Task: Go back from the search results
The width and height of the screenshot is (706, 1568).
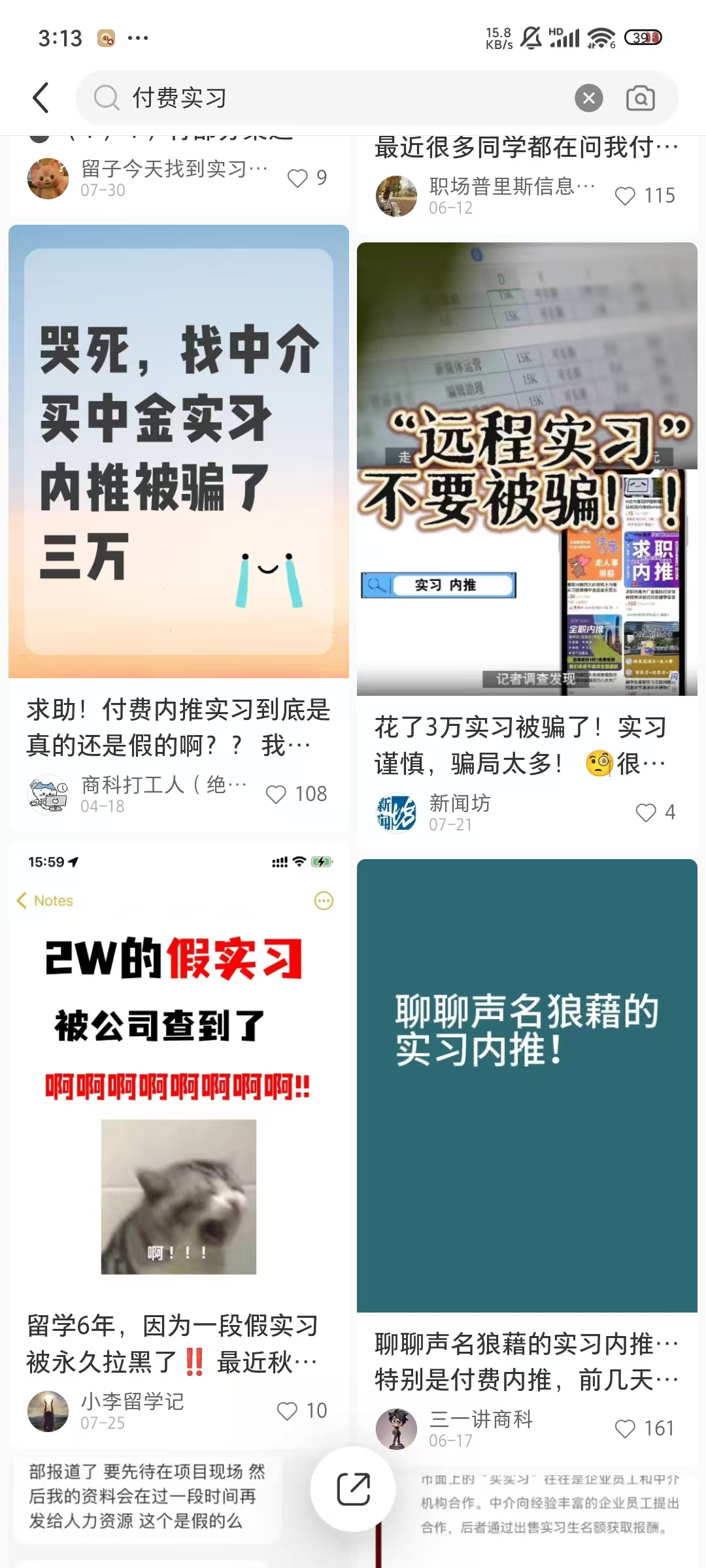Action: 41,98
